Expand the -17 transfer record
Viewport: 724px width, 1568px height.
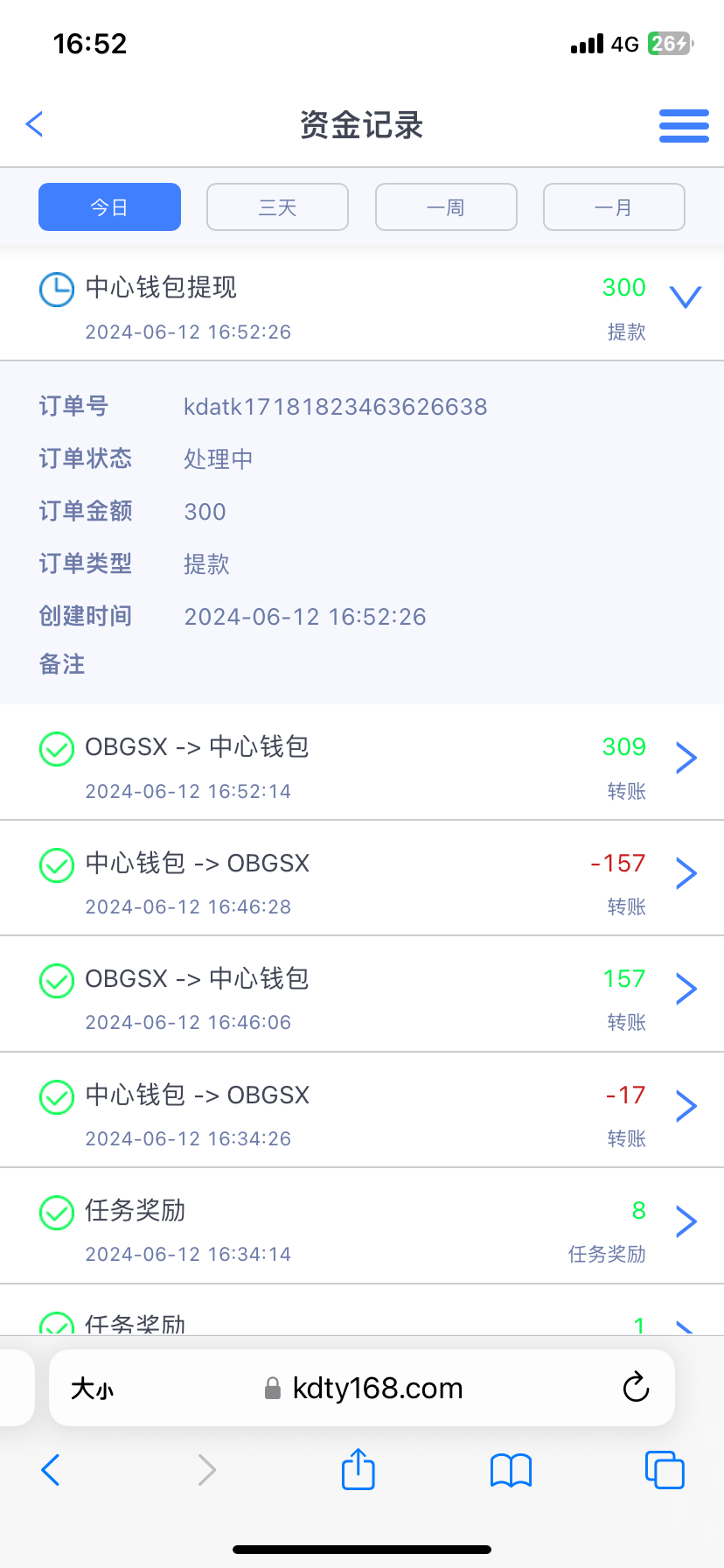coord(686,1106)
